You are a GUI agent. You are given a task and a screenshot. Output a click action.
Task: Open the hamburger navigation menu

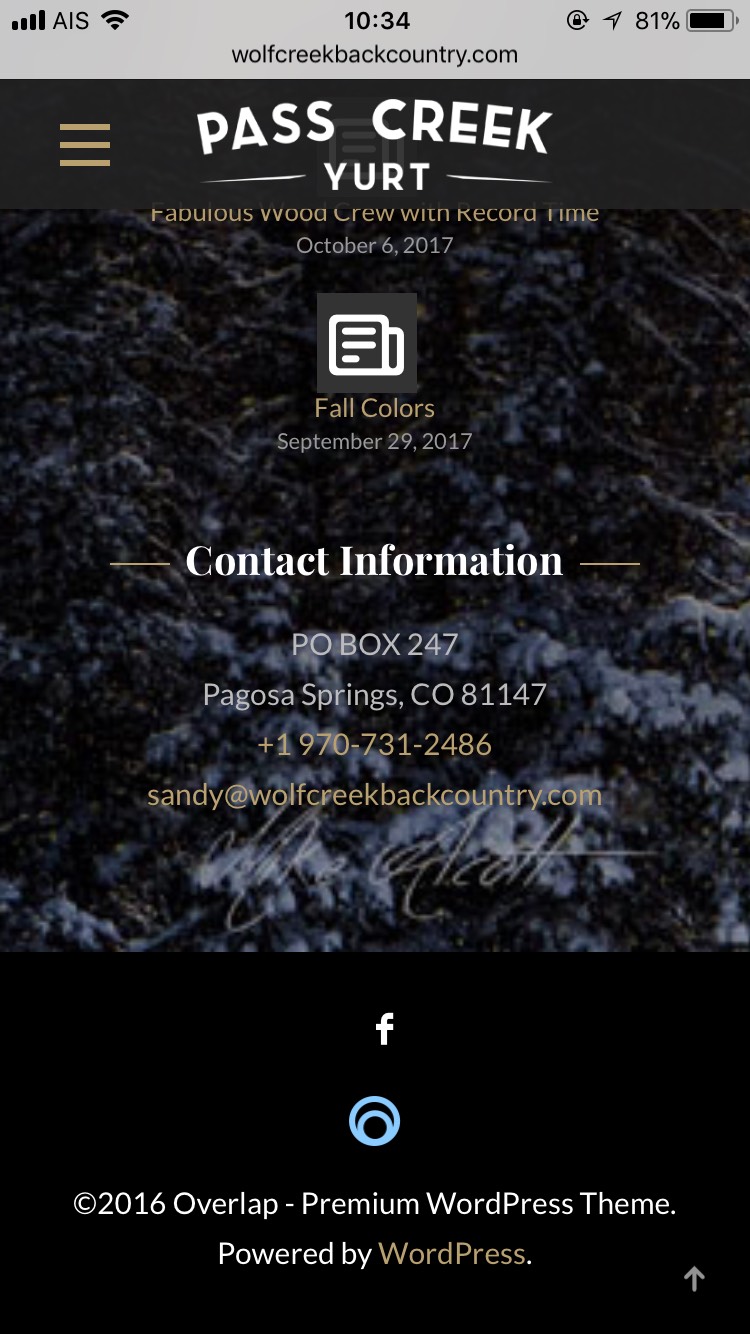(x=85, y=145)
